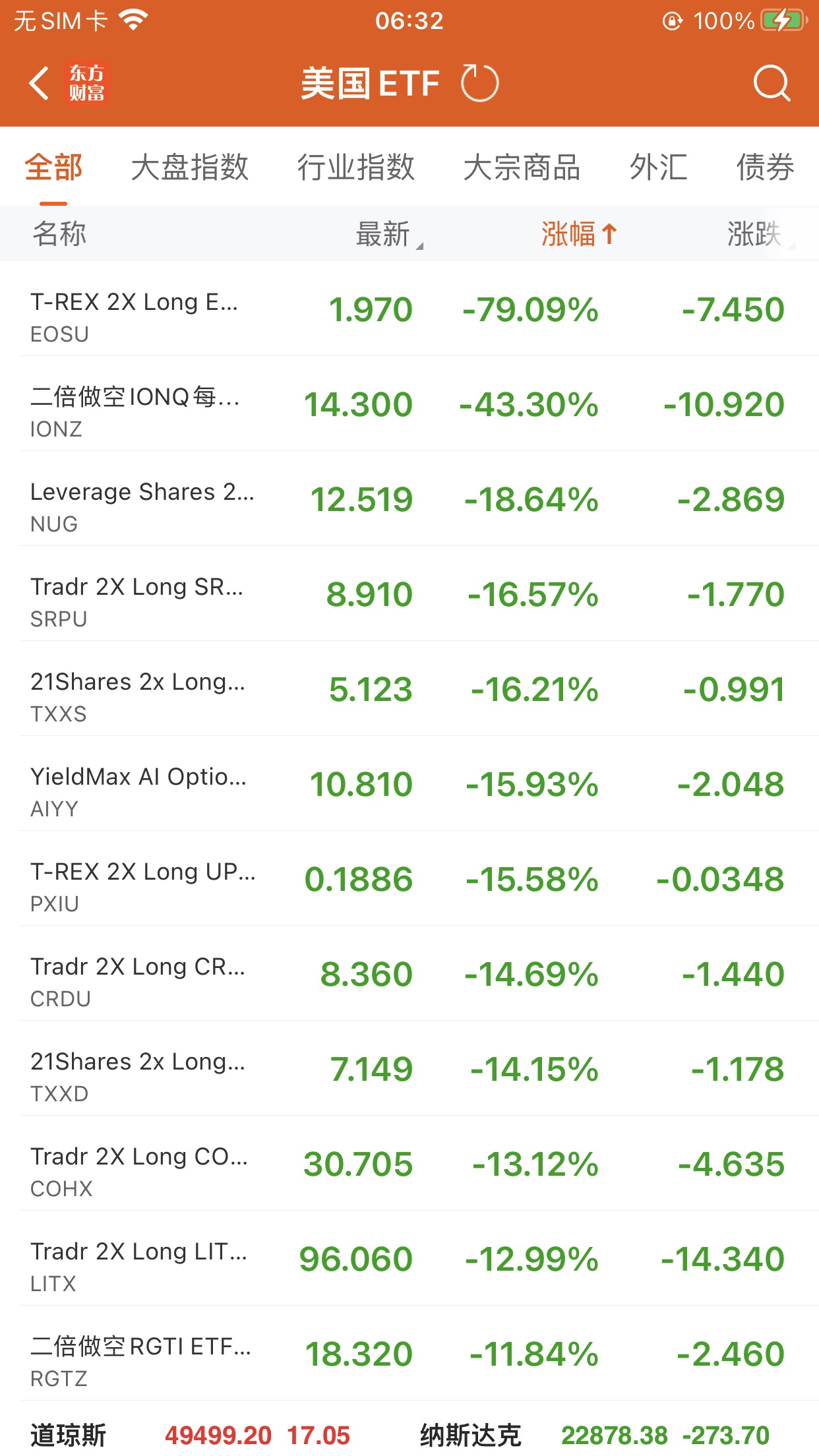The width and height of the screenshot is (819, 1456).
Task: Open the NUG Leverage Shares row
Action: tap(409, 500)
